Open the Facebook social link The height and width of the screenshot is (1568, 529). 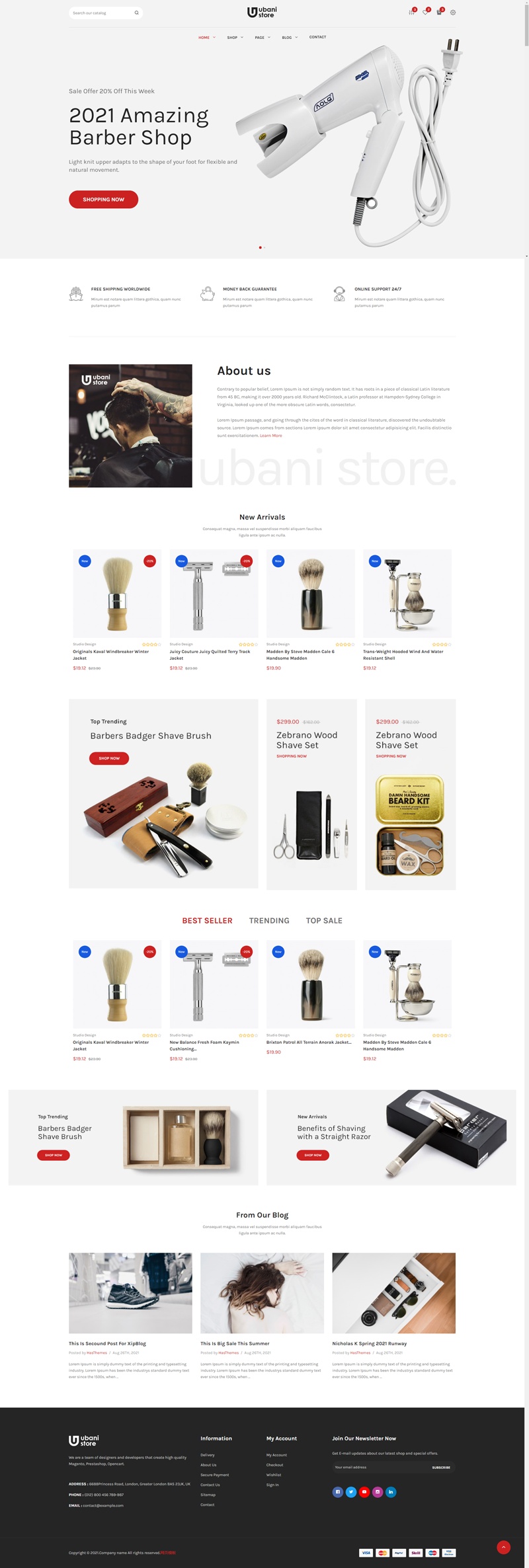(338, 1492)
